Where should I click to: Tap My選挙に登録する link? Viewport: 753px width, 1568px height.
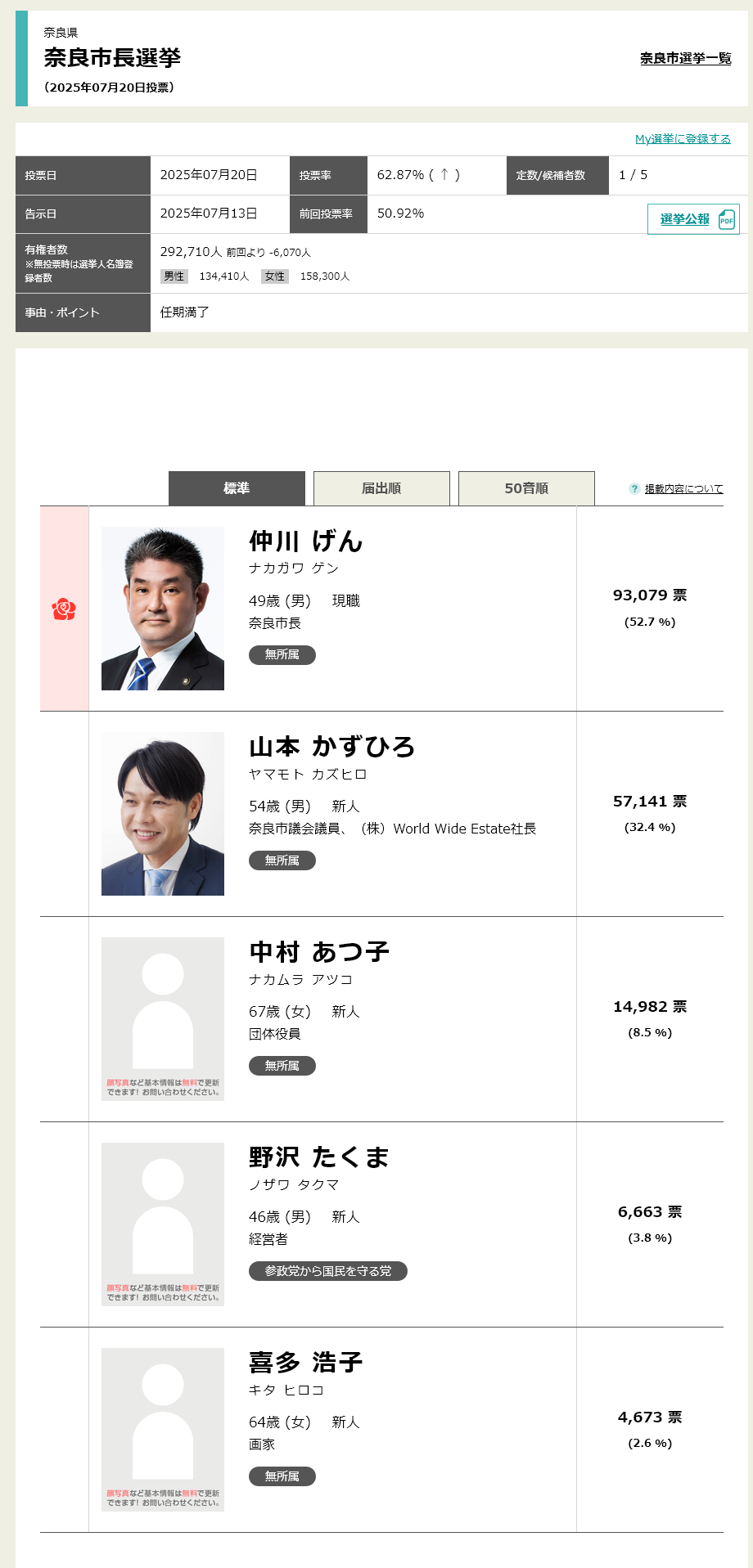click(683, 139)
